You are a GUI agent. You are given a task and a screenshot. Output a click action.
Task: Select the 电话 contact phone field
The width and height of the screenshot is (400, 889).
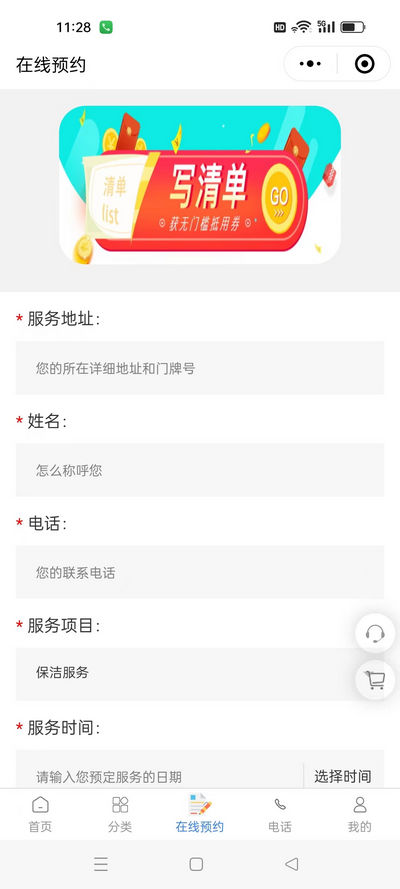coord(200,572)
